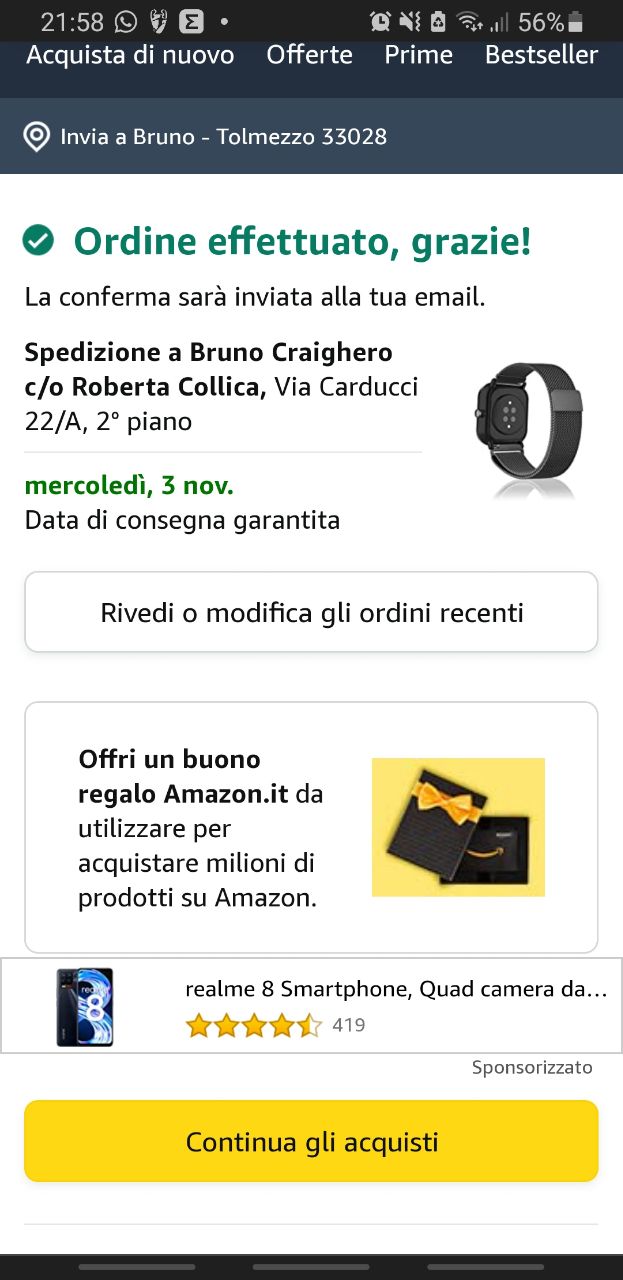This screenshot has width=623, height=1280.
Task: Tap Rivedi o modifica gli ordini recenti
Action: (x=311, y=612)
